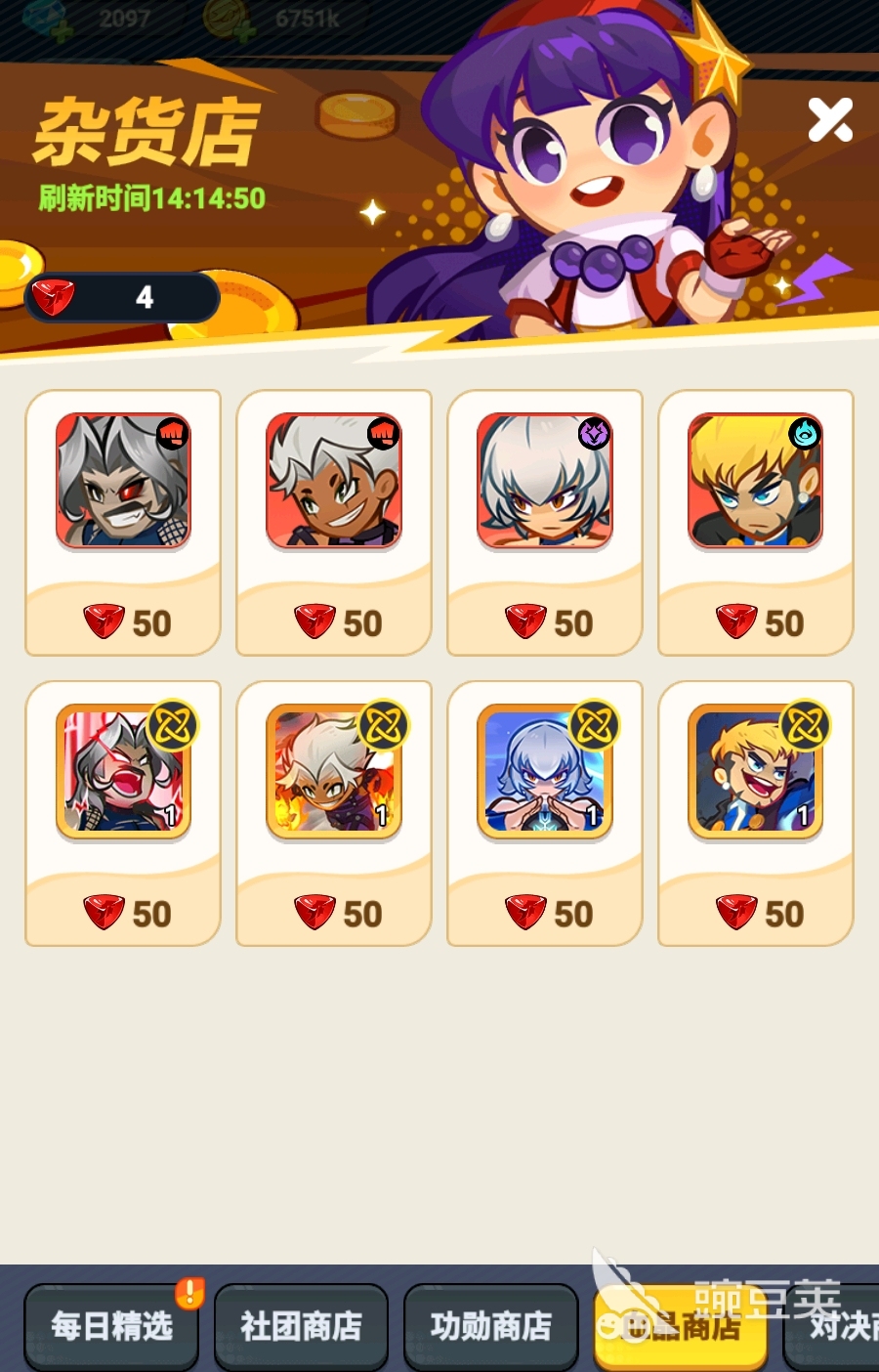Viewport: 879px width, 1372px height.
Task: Open the 社团商店 tab
Action: pos(301,1326)
